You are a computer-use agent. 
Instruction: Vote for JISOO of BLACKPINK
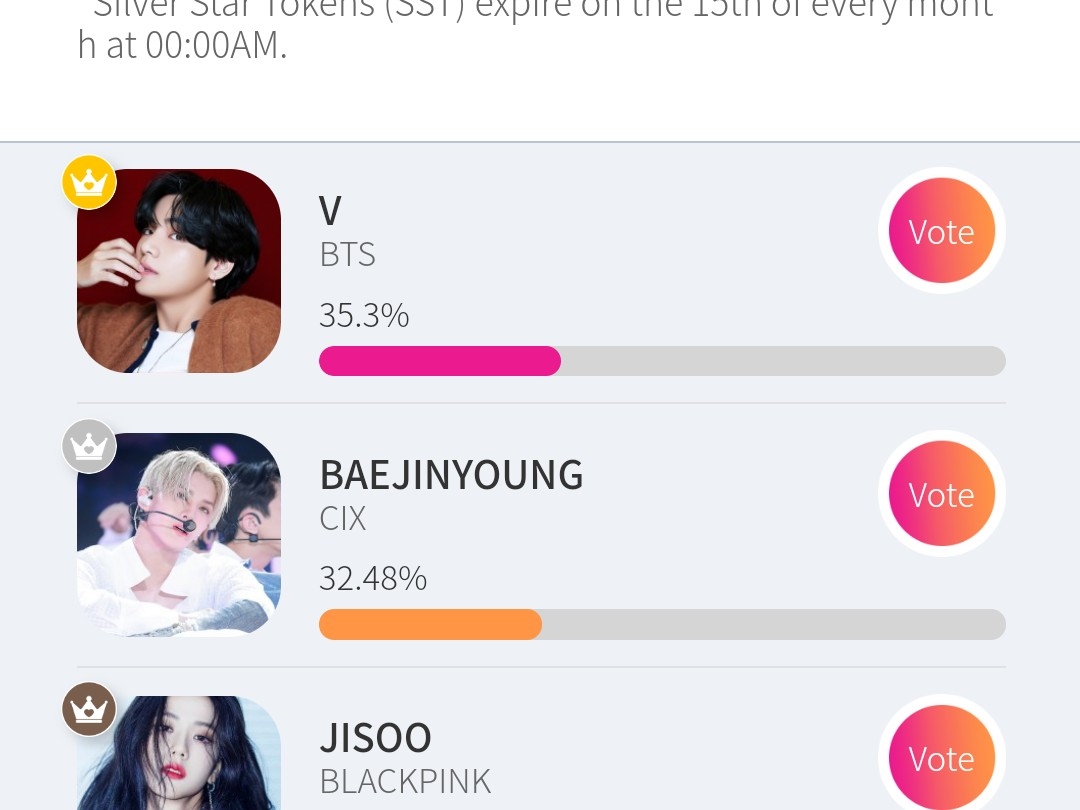pos(942,755)
